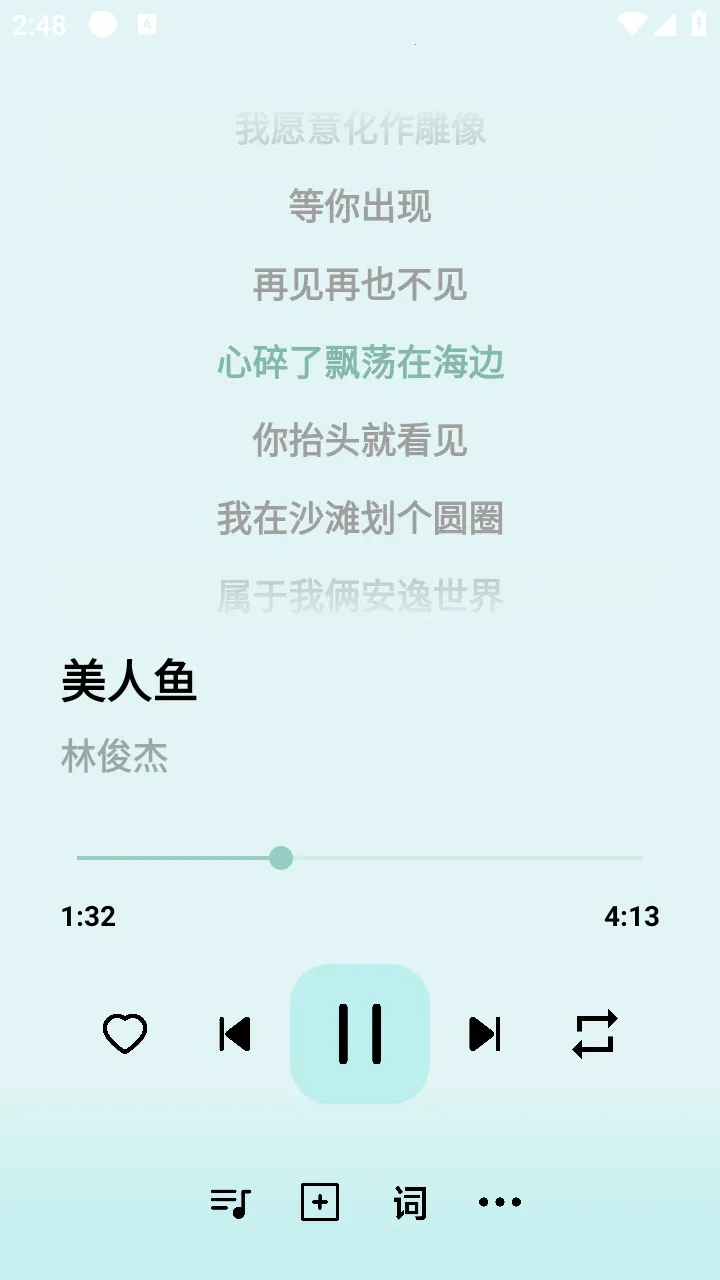720x1280 pixels.
Task: Pause the currently playing song
Action: point(360,1035)
